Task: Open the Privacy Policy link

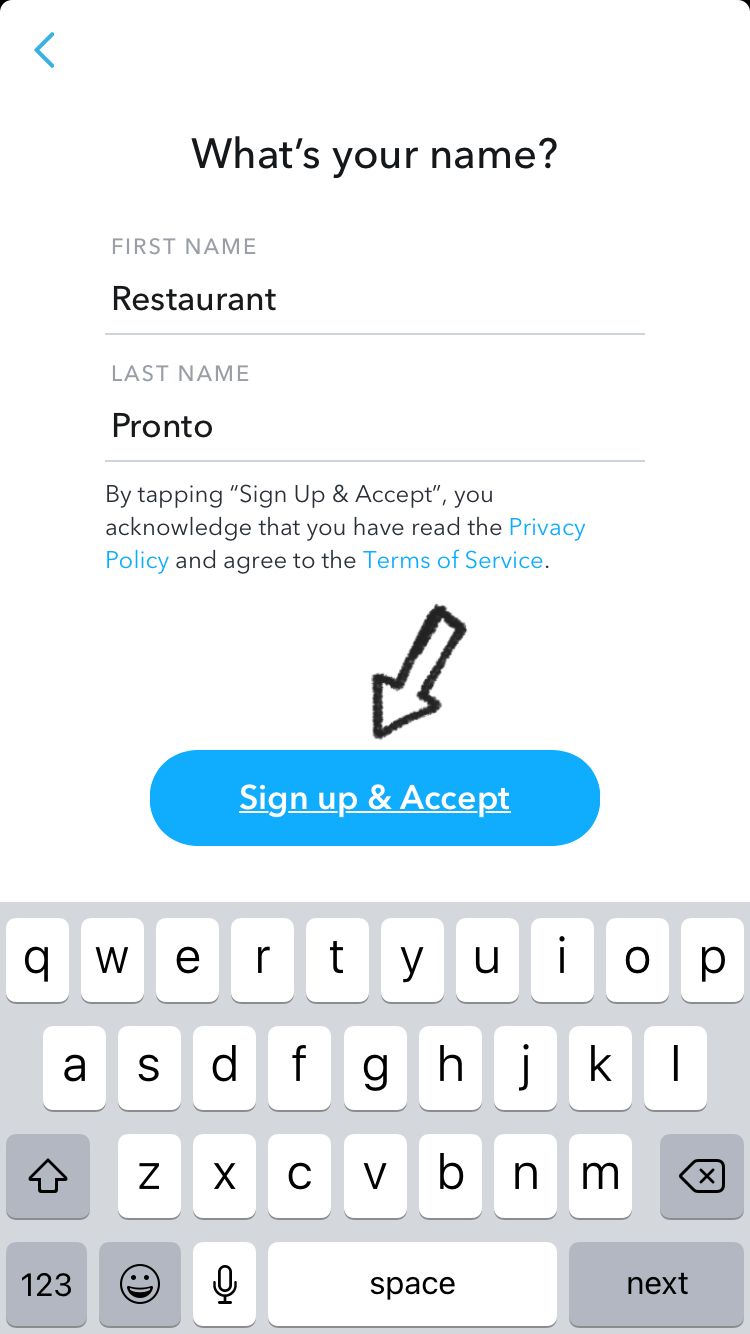Action: click(546, 527)
